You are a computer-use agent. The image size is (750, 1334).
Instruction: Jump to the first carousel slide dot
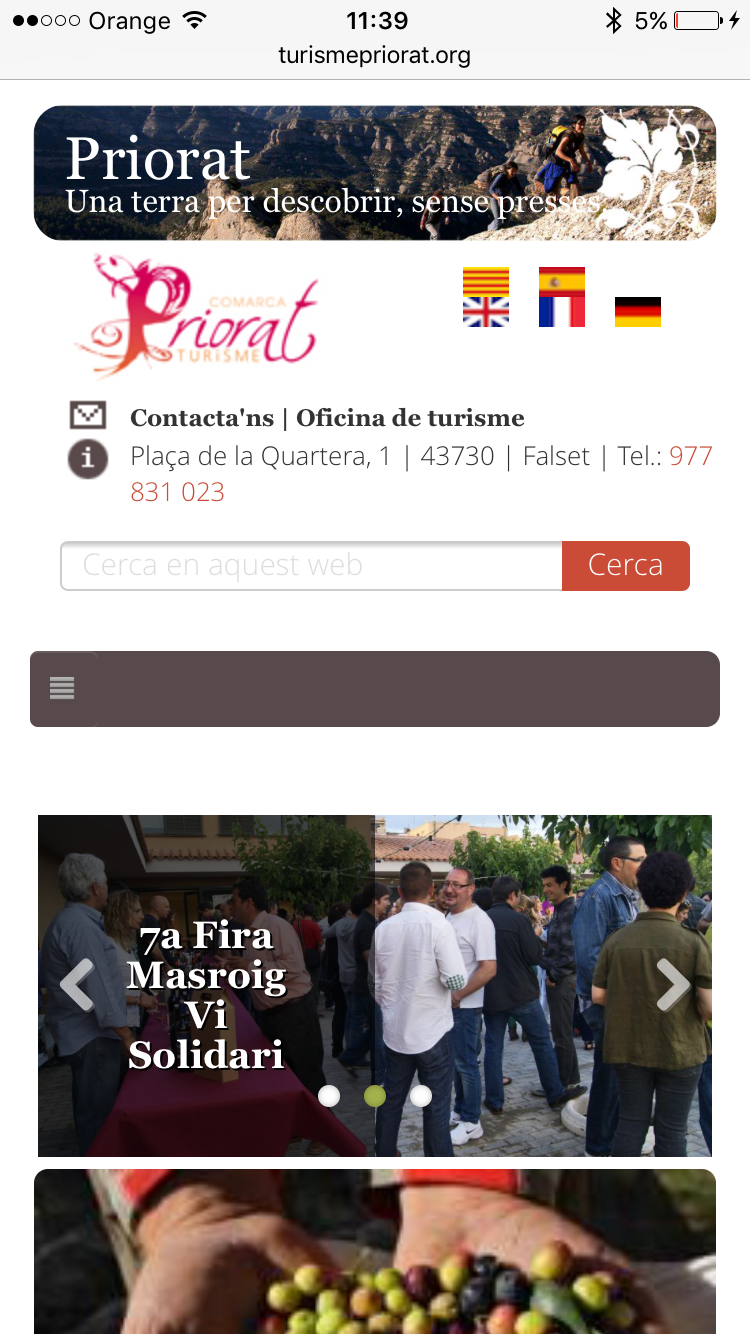[329, 1096]
